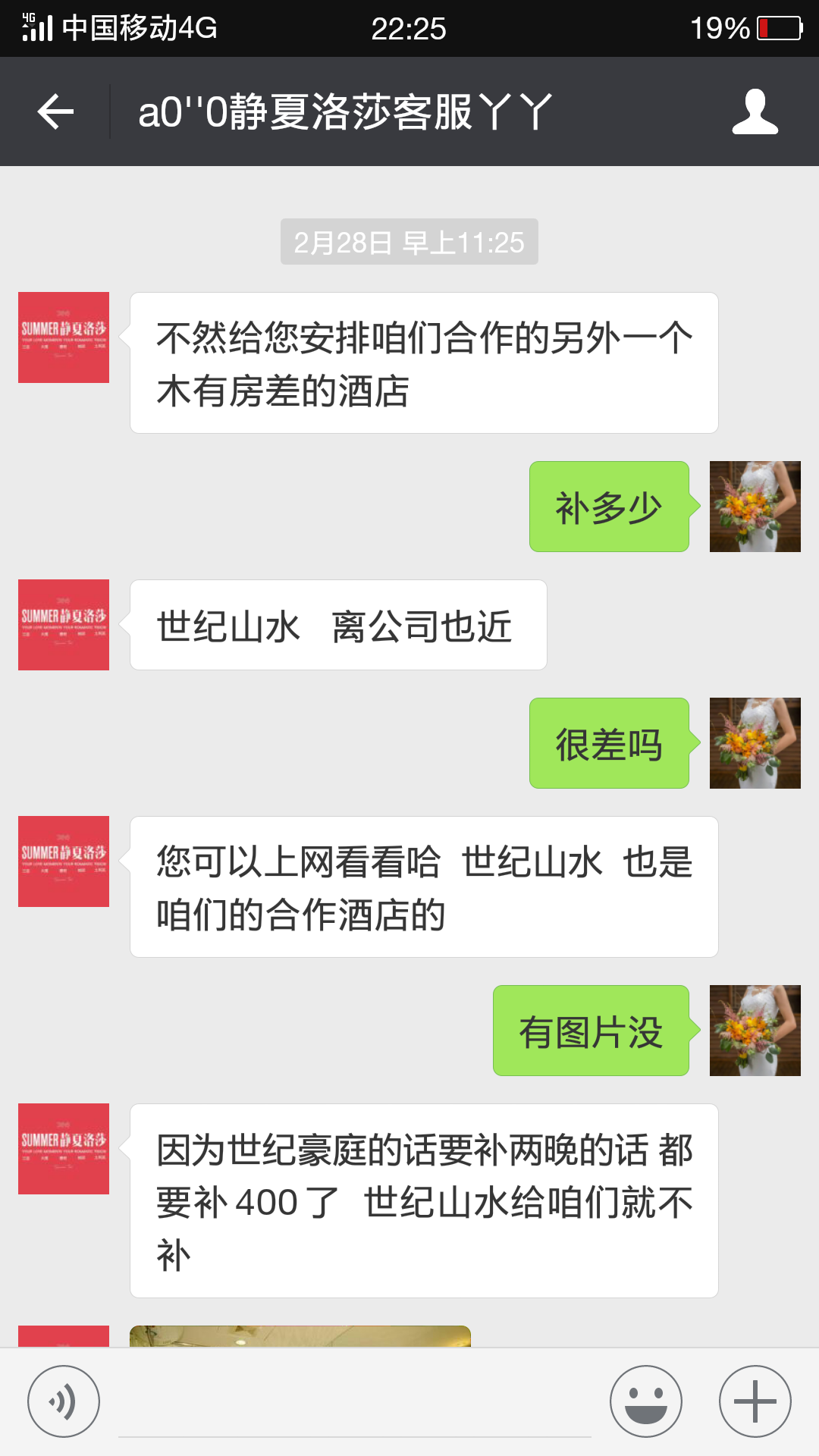Open the emoji sticker panel
The height and width of the screenshot is (1456, 819).
(646, 1401)
